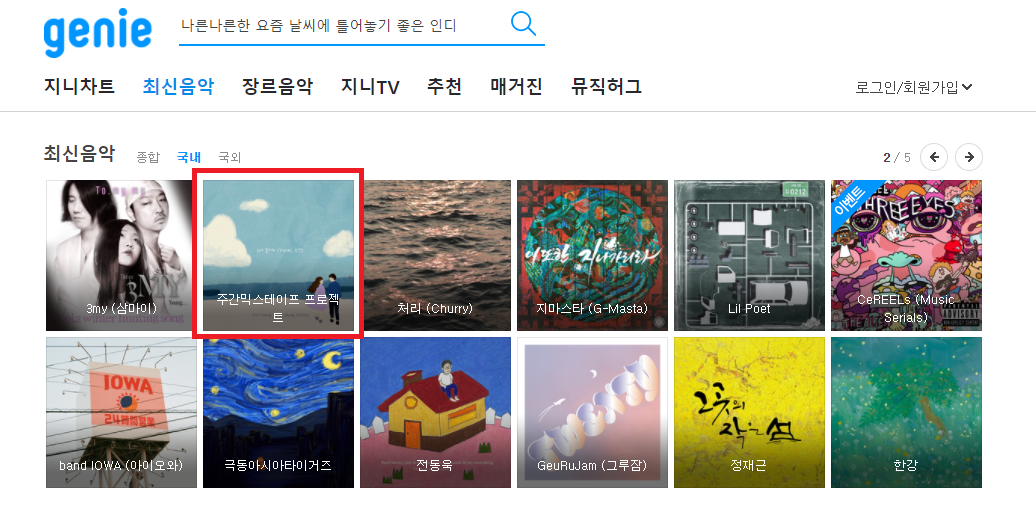
Task: Open the band IOWA (아이오와) album
Action: pyautogui.click(x=121, y=412)
